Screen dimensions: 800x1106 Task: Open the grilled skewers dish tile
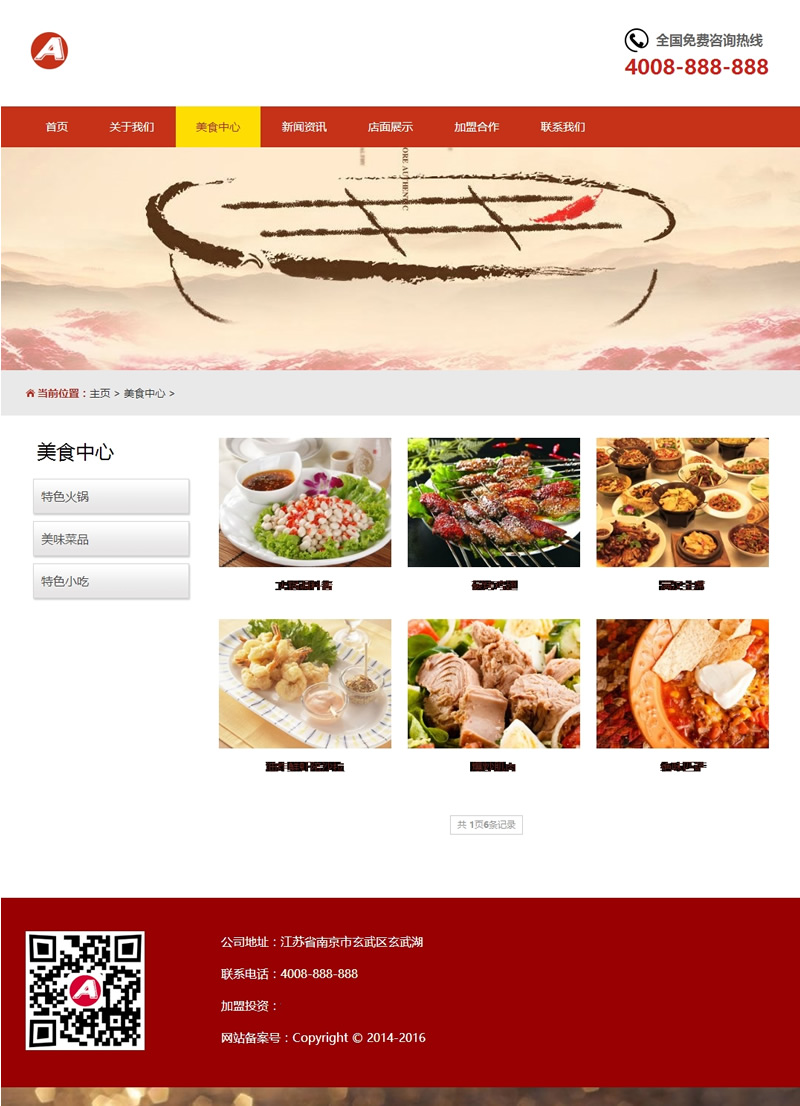[493, 502]
